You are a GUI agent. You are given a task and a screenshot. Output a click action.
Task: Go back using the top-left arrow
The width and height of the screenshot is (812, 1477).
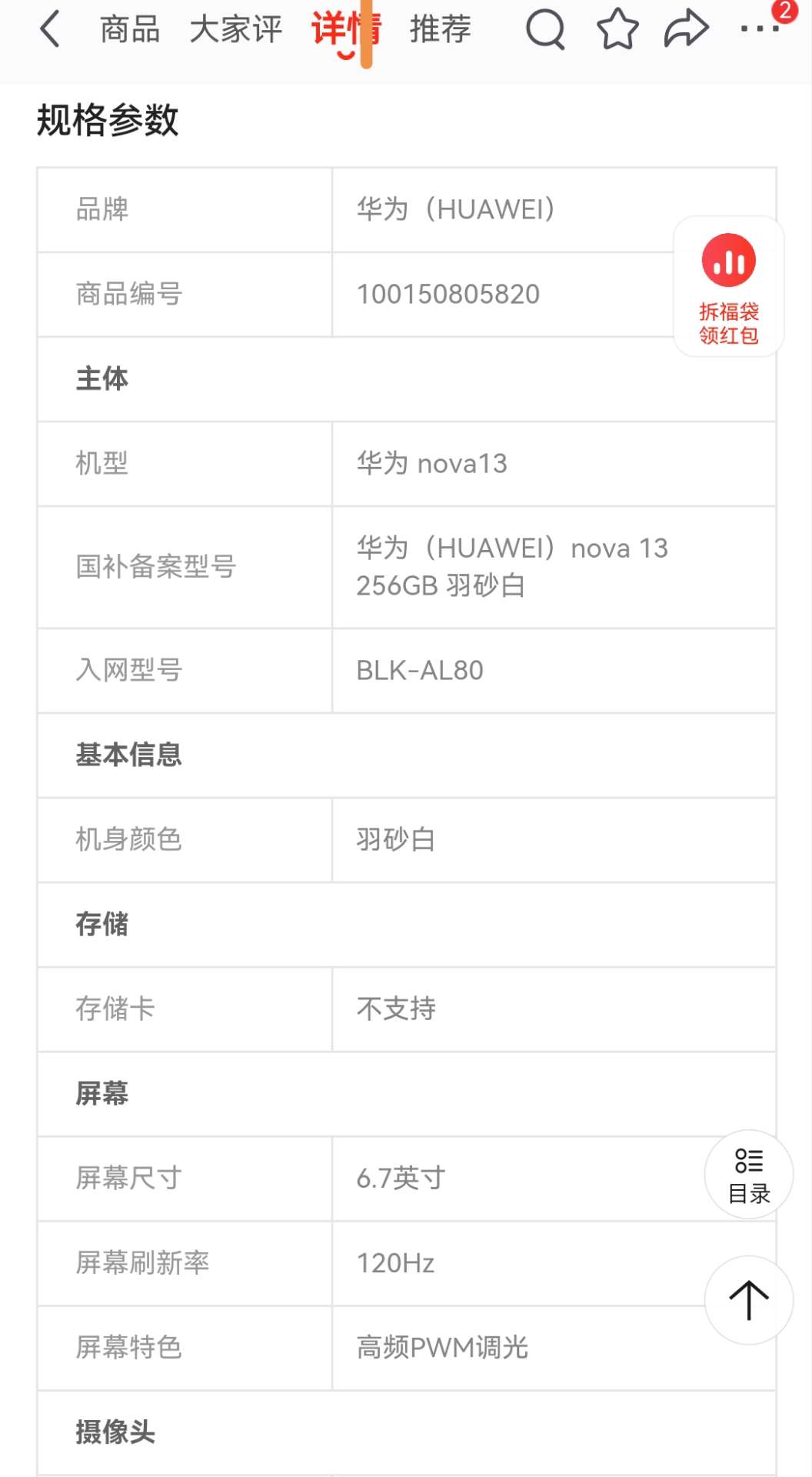coord(50,29)
